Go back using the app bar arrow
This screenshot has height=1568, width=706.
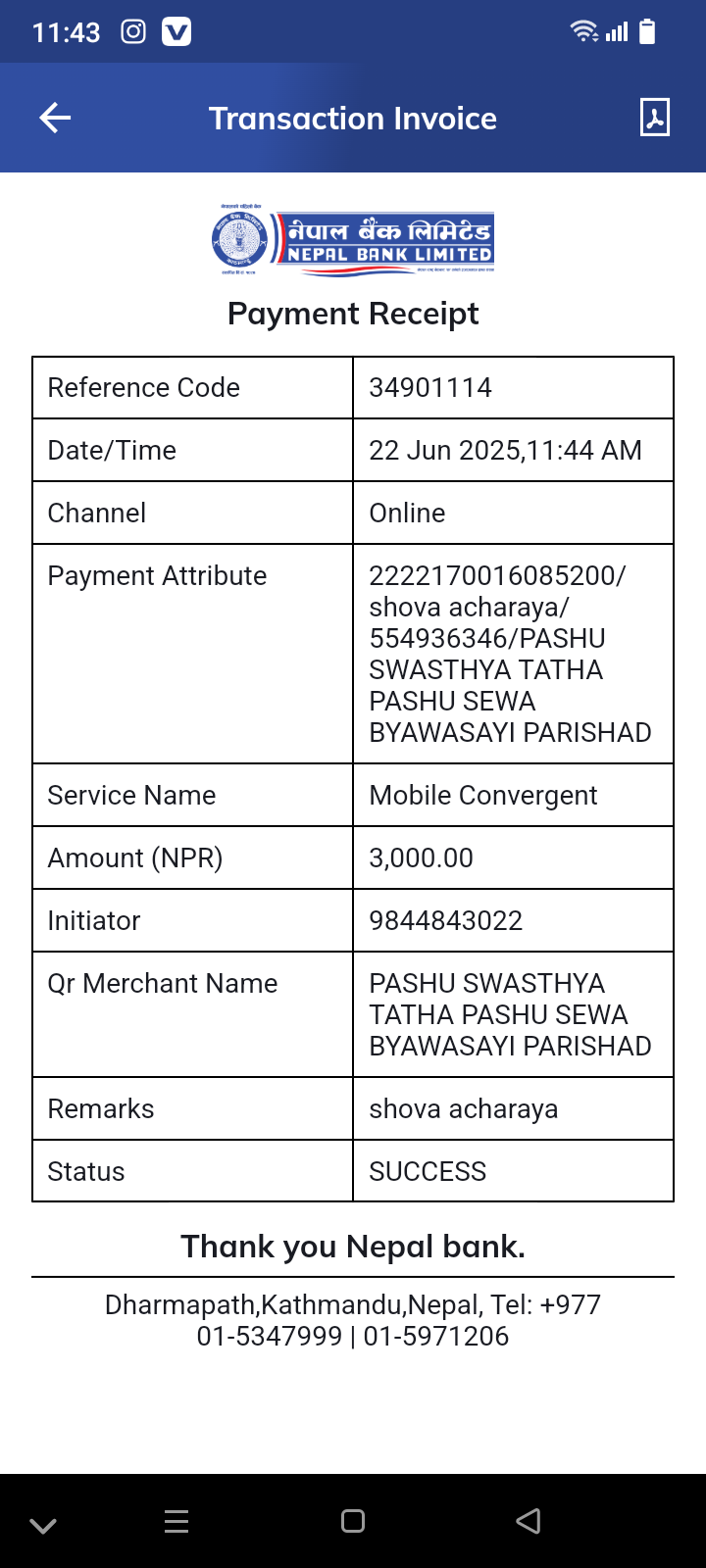click(x=55, y=119)
